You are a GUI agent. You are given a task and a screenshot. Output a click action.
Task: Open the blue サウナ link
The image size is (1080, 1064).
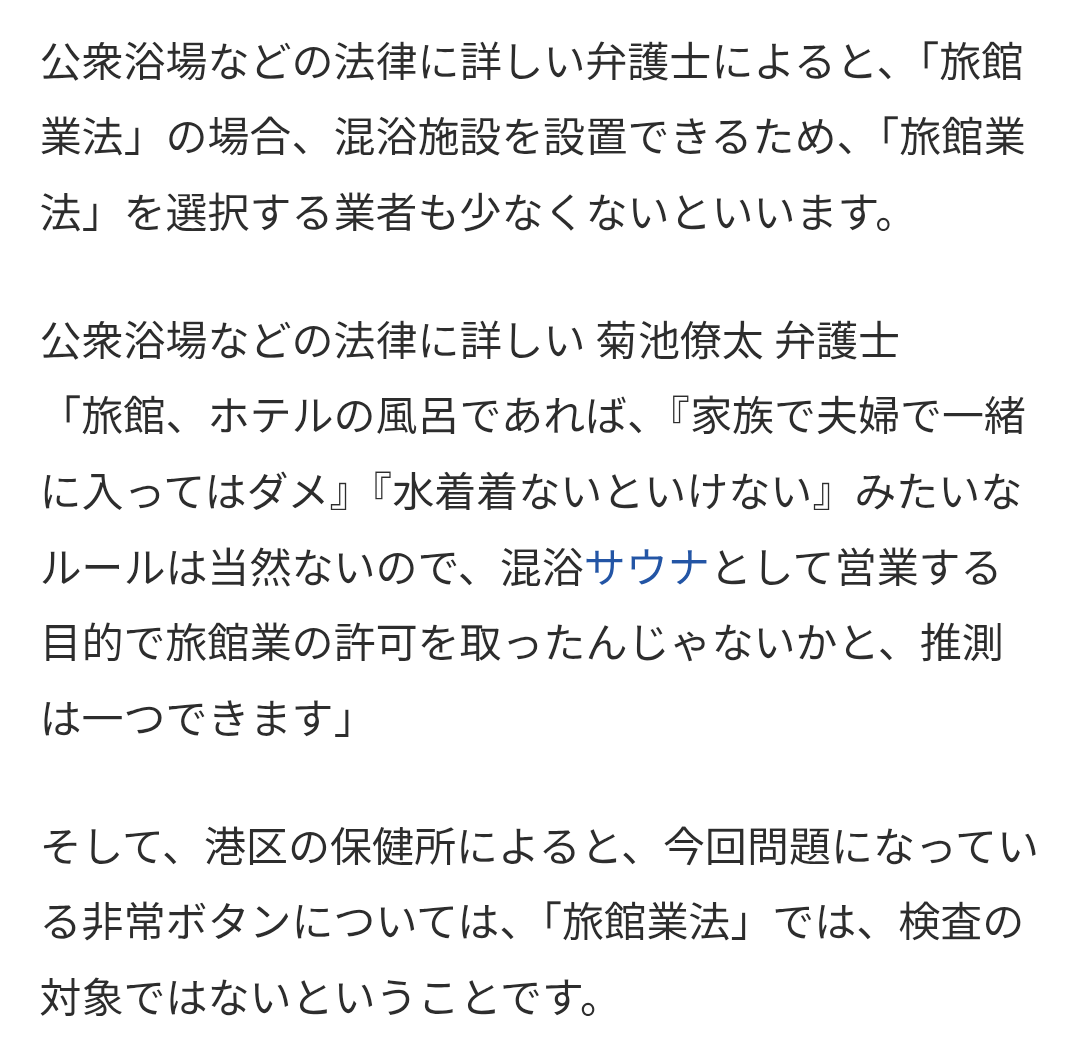(x=647, y=568)
